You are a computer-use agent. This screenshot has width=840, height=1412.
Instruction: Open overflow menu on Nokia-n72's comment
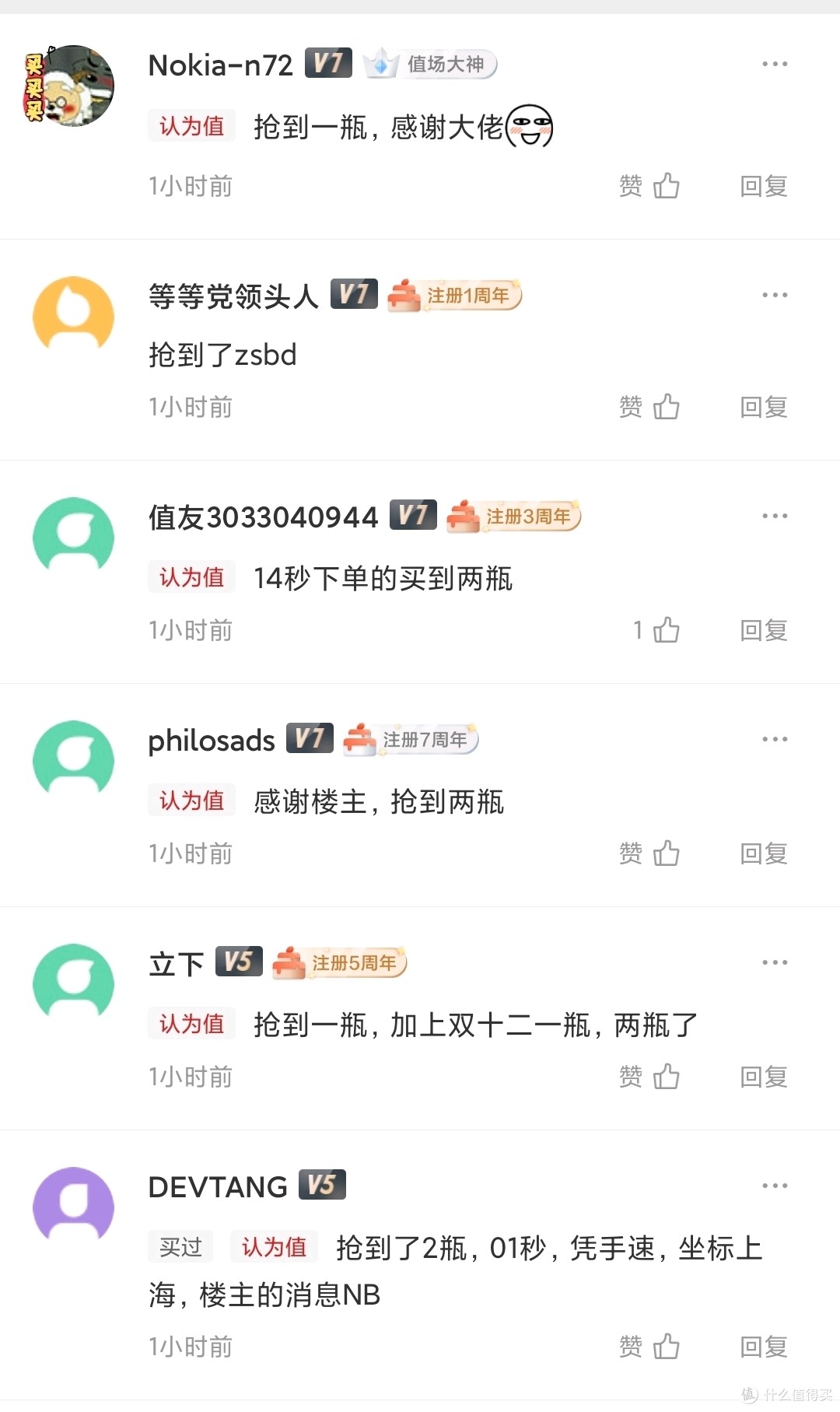pyautogui.click(x=775, y=64)
